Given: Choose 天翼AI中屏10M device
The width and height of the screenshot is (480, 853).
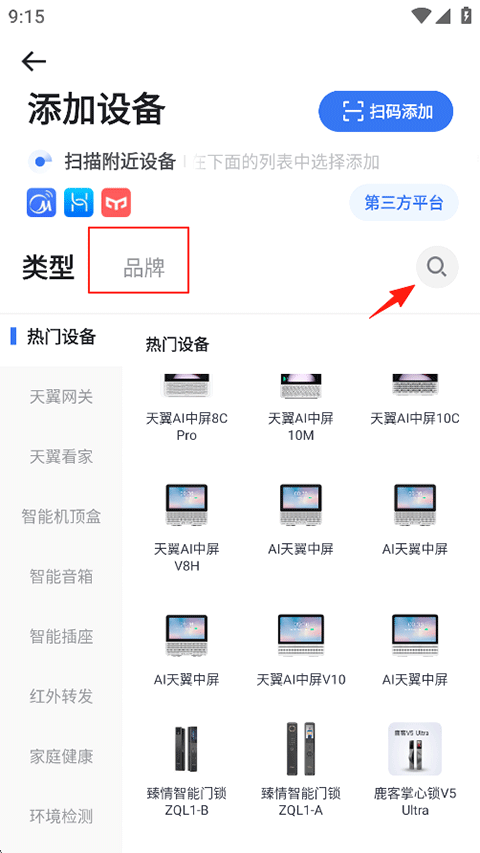Looking at the screenshot, I should [301, 408].
